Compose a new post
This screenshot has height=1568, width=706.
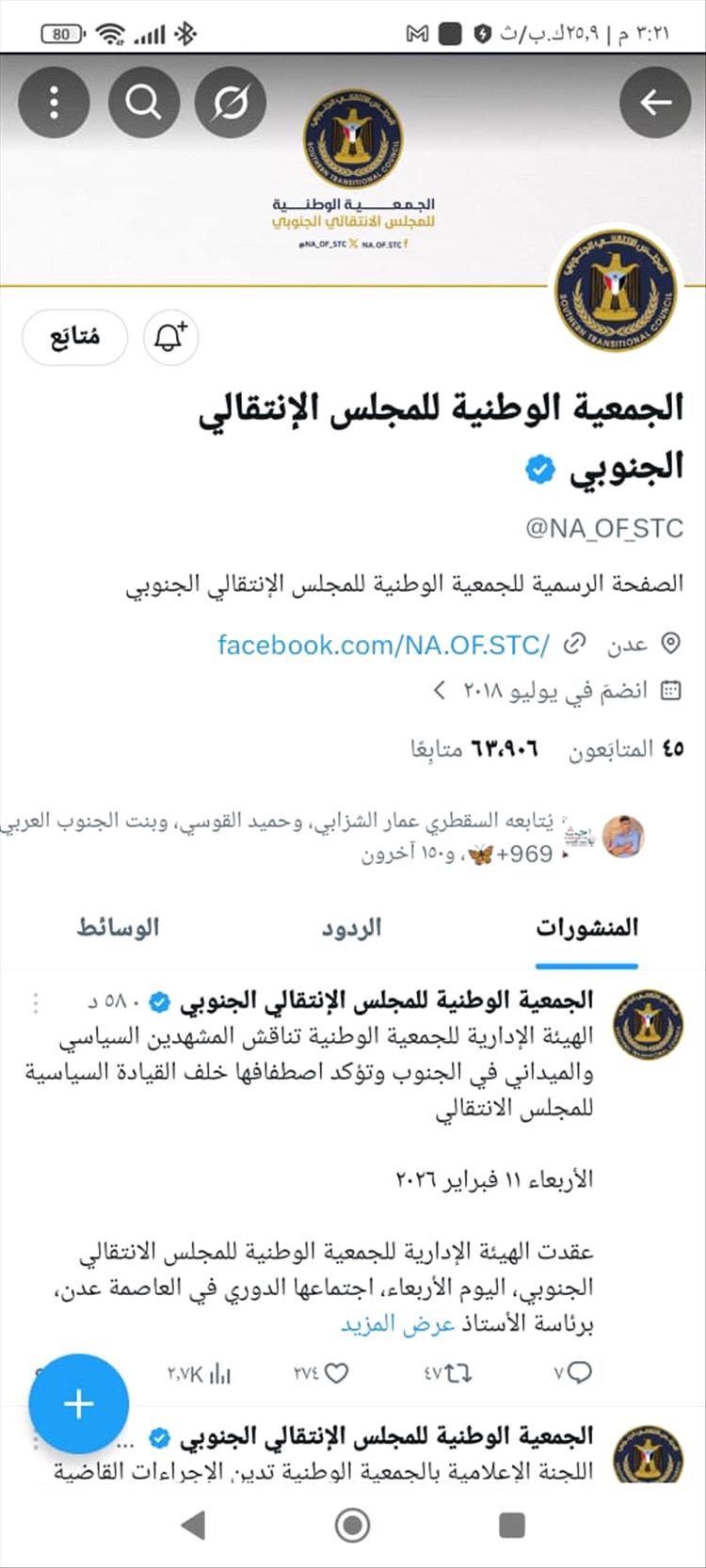[78, 1404]
